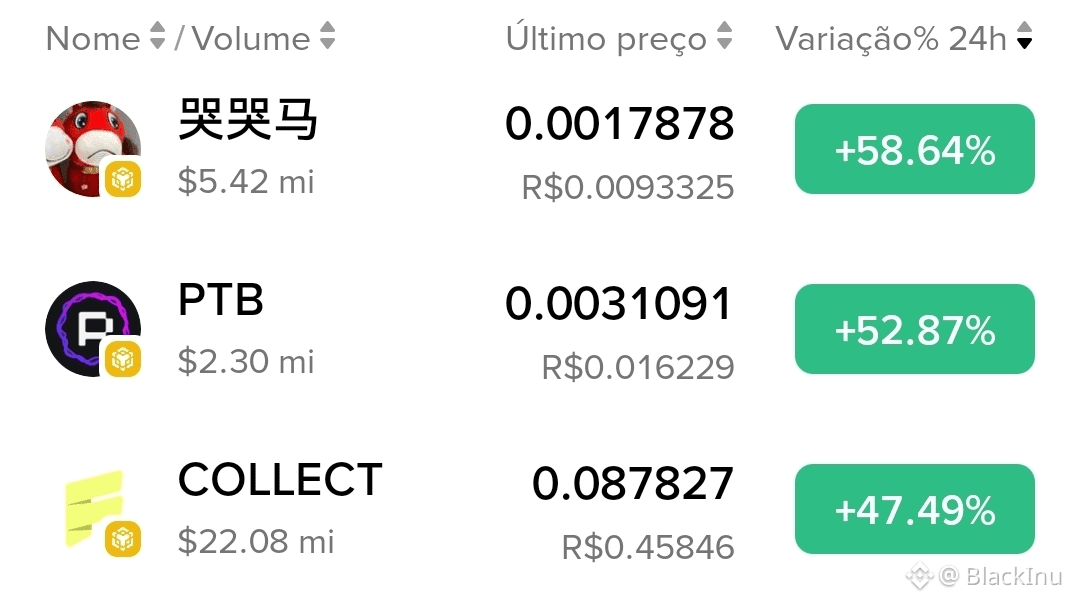The height and width of the screenshot is (601, 1070).
Task: Tap the +52.87% change badge
Action: (914, 329)
